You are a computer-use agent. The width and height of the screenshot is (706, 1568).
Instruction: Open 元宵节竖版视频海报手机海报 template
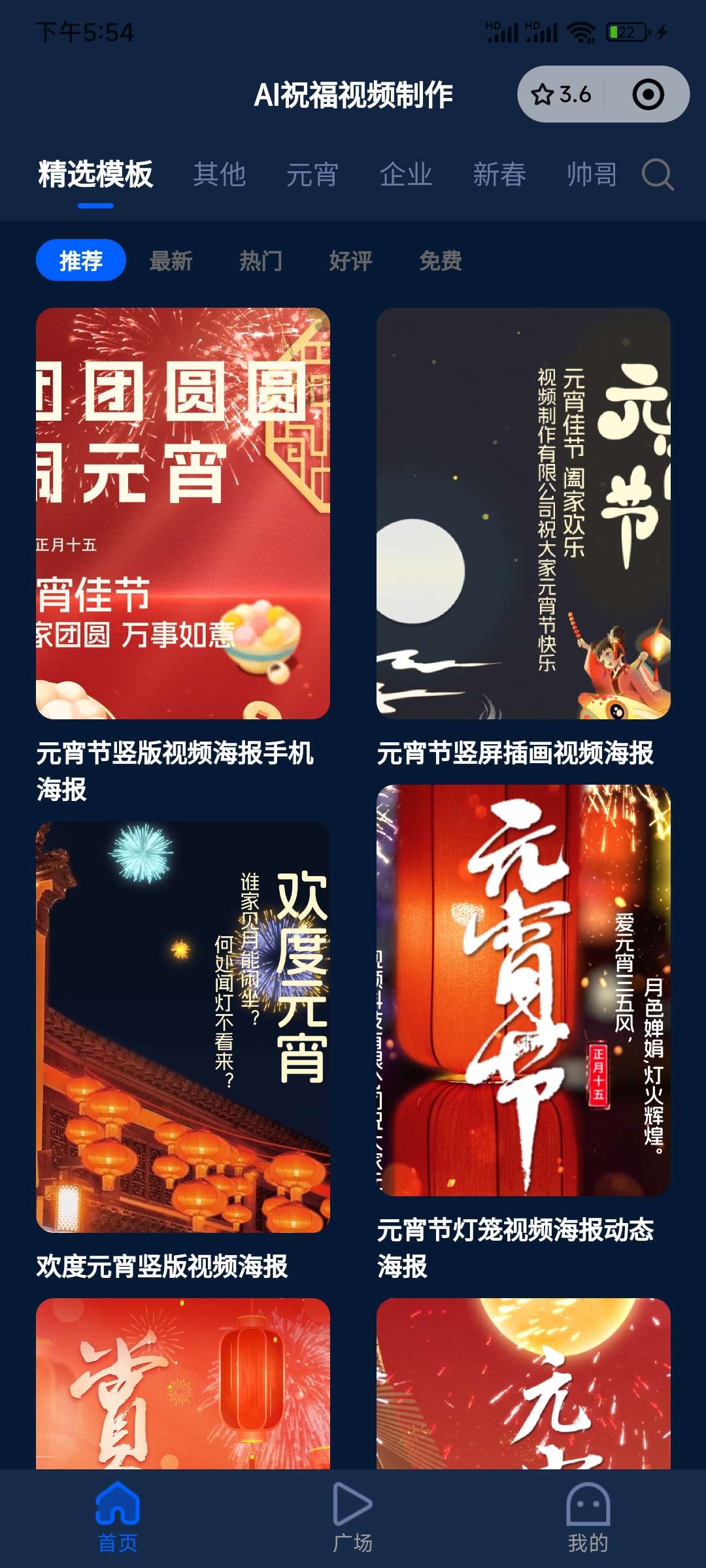coord(183,514)
